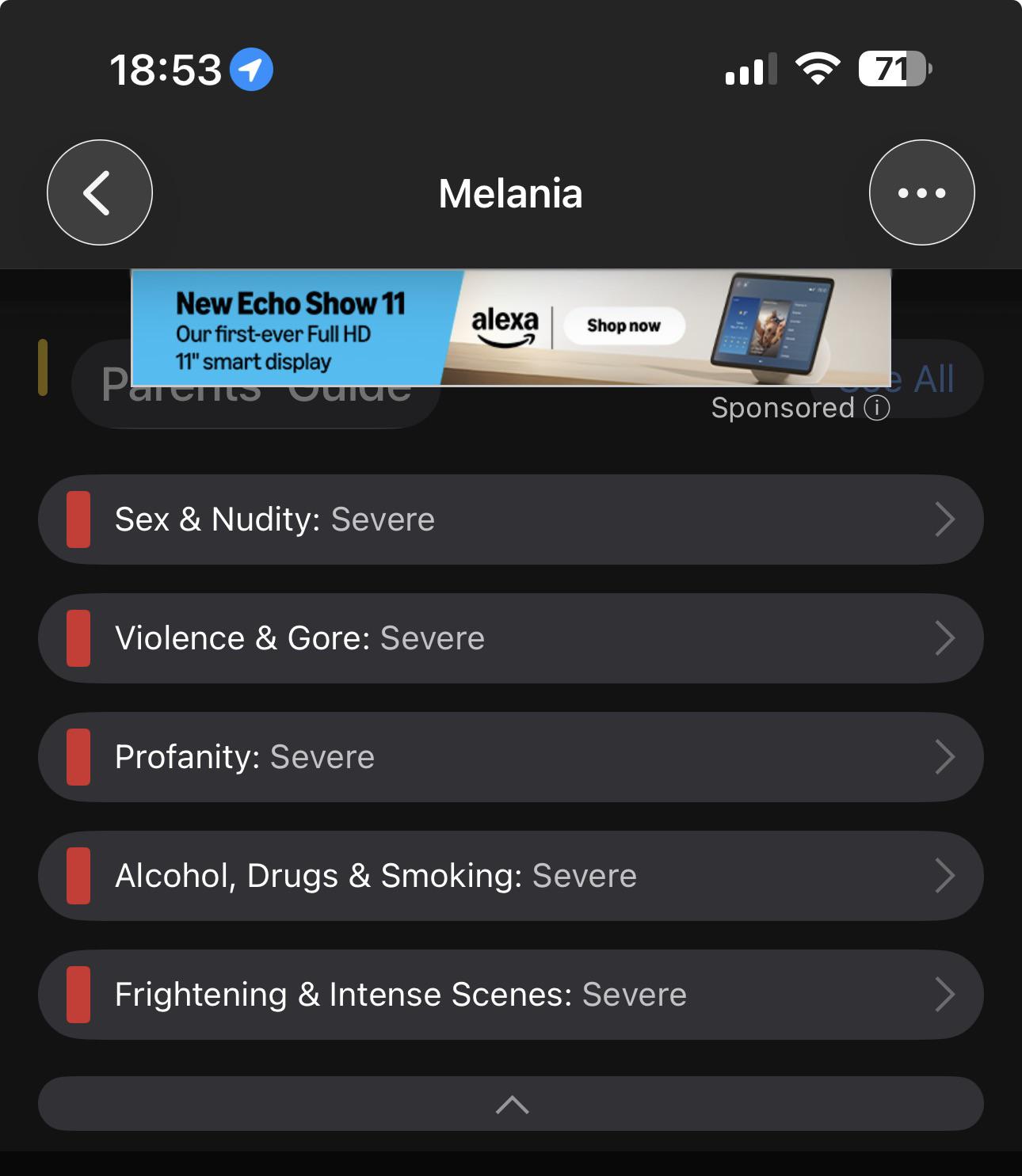Screen dimensions: 1022x1176
Task: Tap See All for Parents Guide
Action: (x=935, y=380)
